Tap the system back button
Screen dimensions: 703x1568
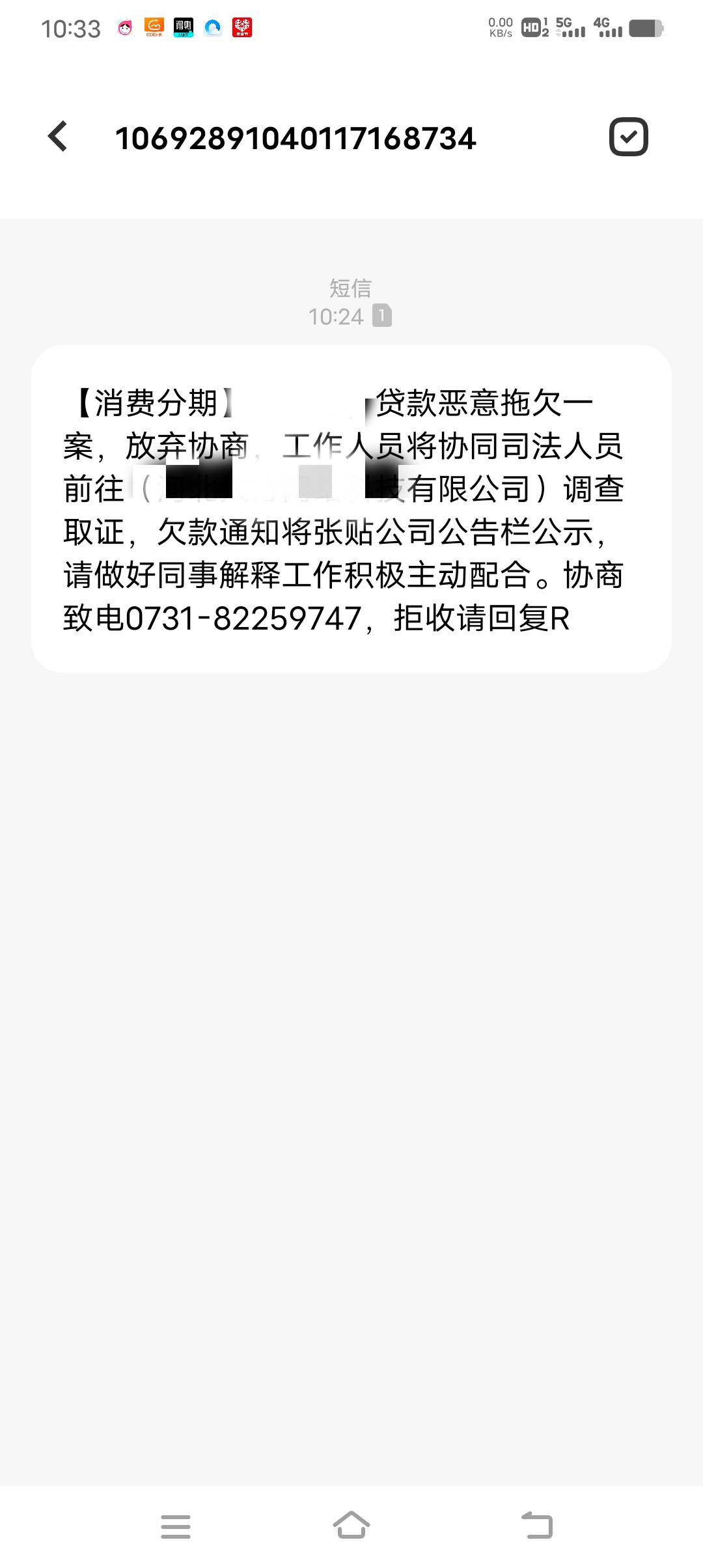tap(538, 1526)
